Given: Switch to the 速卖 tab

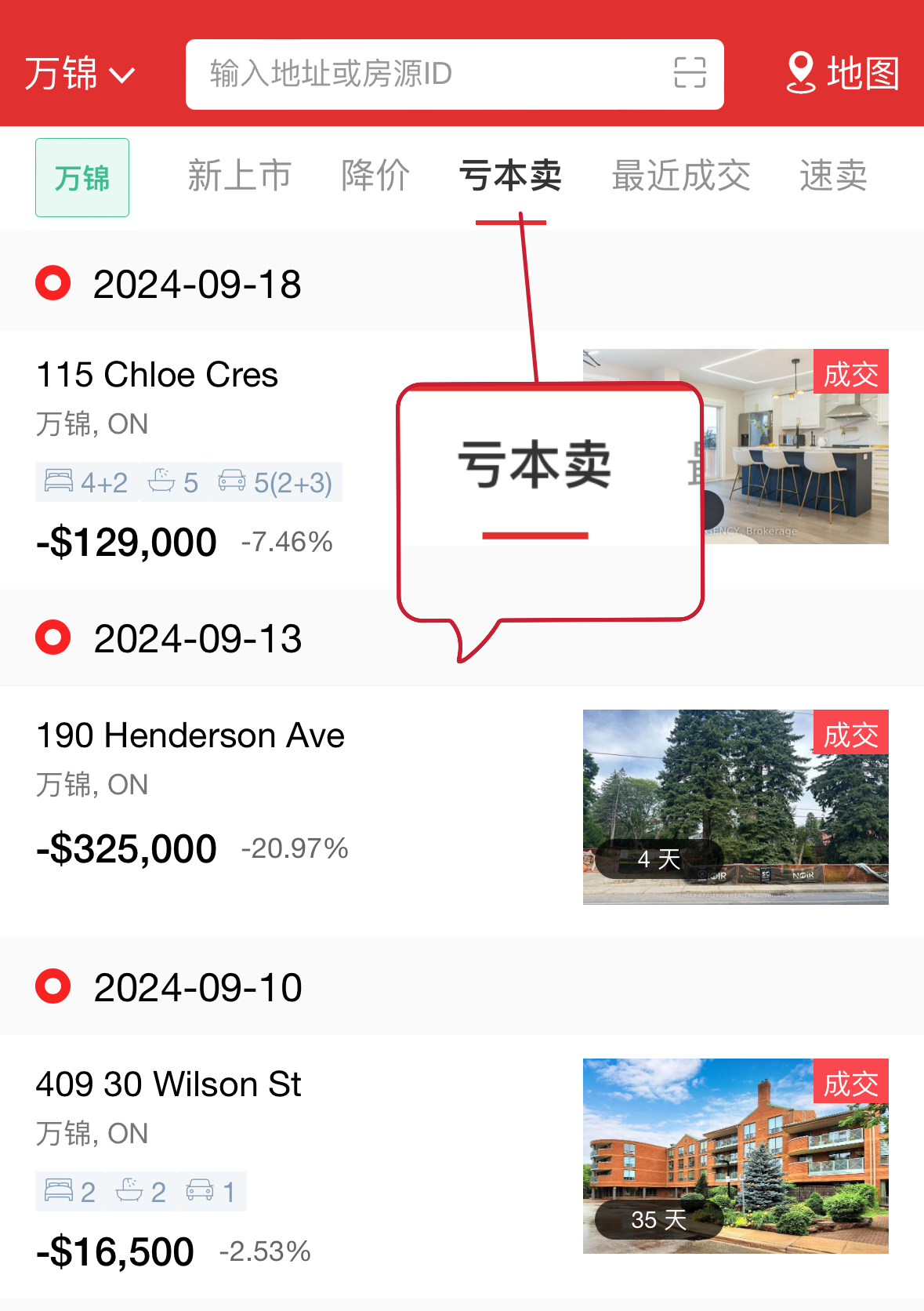Looking at the screenshot, I should (x=833, y=176).
